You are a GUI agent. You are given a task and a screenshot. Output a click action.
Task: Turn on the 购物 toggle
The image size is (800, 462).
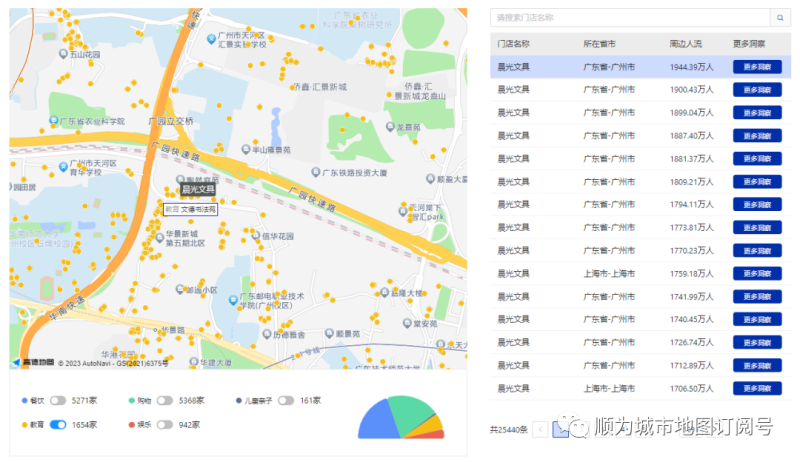164,401
